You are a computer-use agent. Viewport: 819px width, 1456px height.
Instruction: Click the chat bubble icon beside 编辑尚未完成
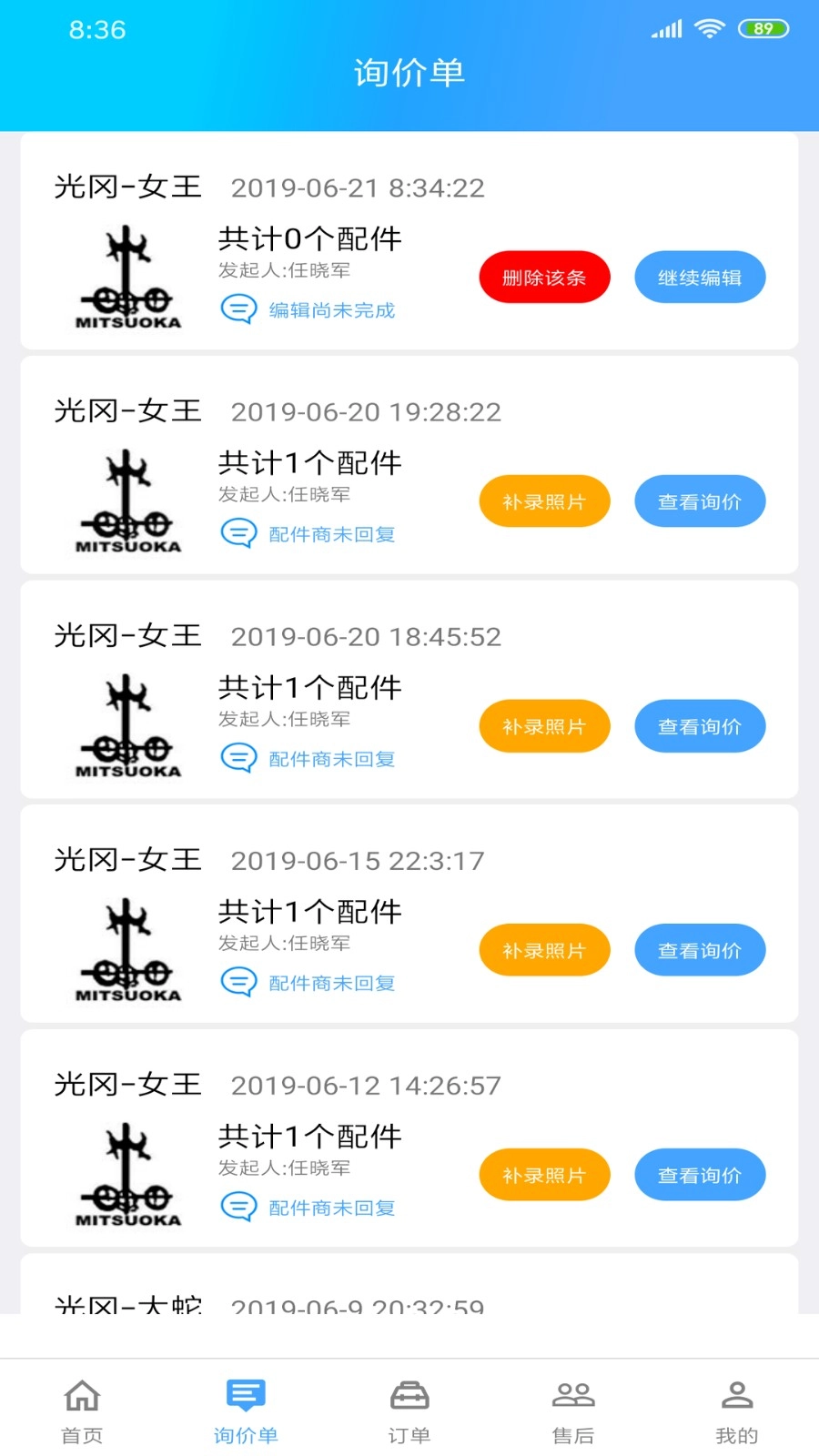click(x=238, y=309)
